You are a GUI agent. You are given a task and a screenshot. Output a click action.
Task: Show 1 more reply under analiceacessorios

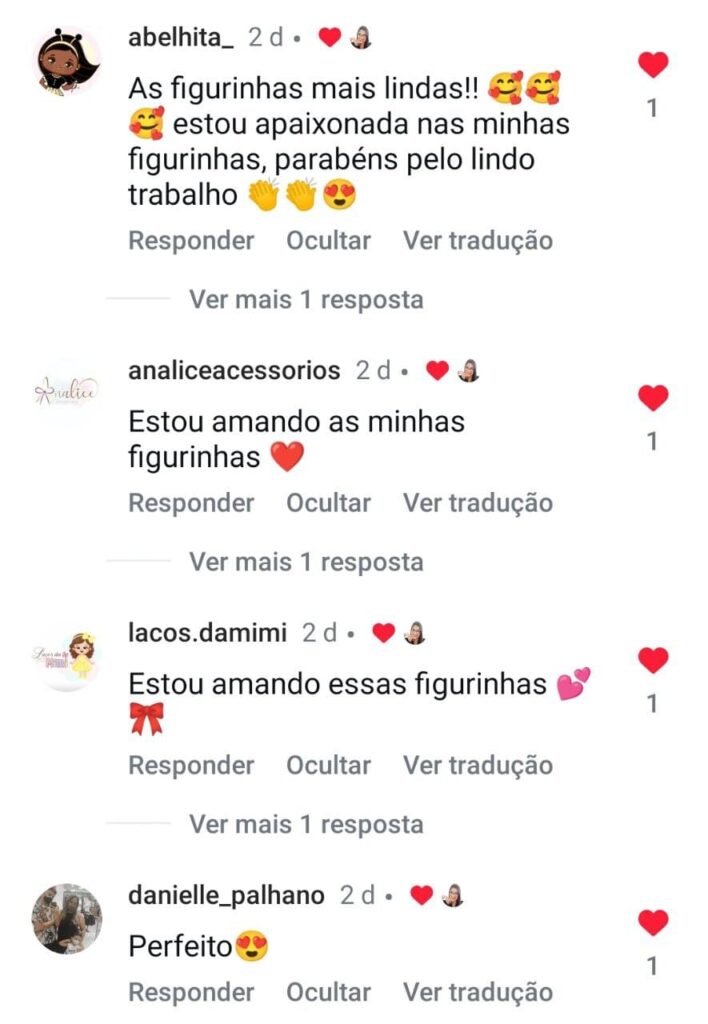[306, 562]
